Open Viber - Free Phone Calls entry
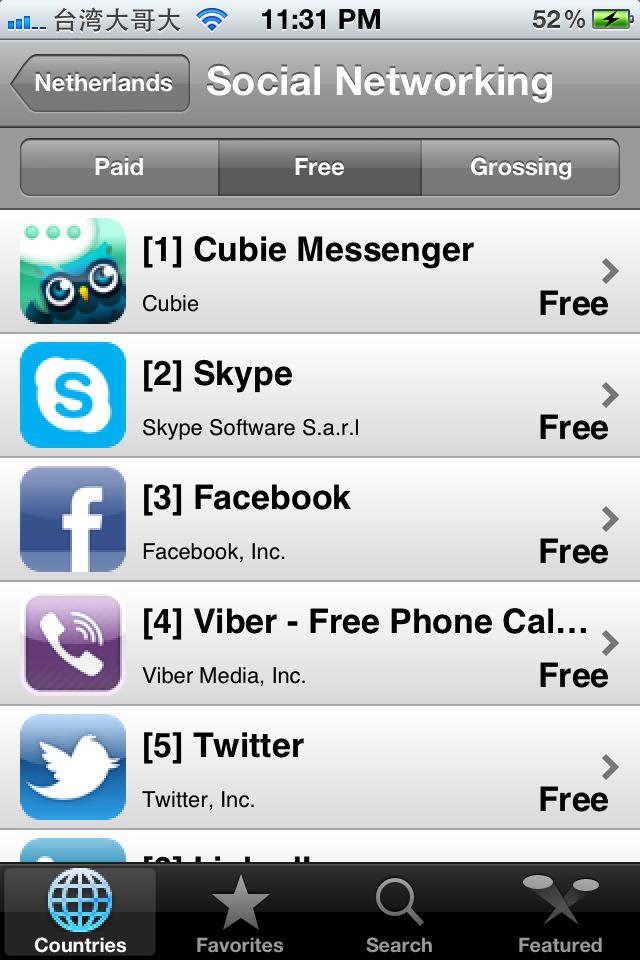640x960 pixels. (x=320, y=644)
